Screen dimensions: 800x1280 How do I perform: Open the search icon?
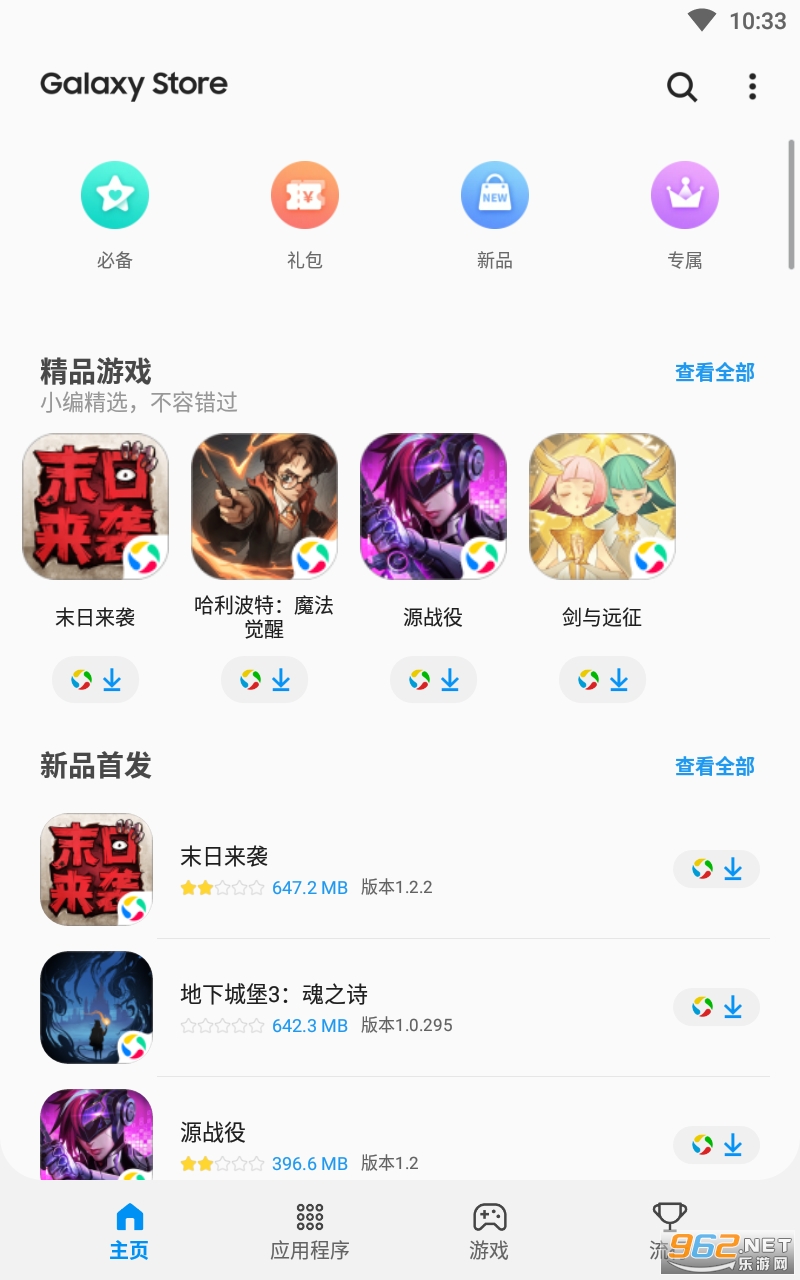point(682,87)
